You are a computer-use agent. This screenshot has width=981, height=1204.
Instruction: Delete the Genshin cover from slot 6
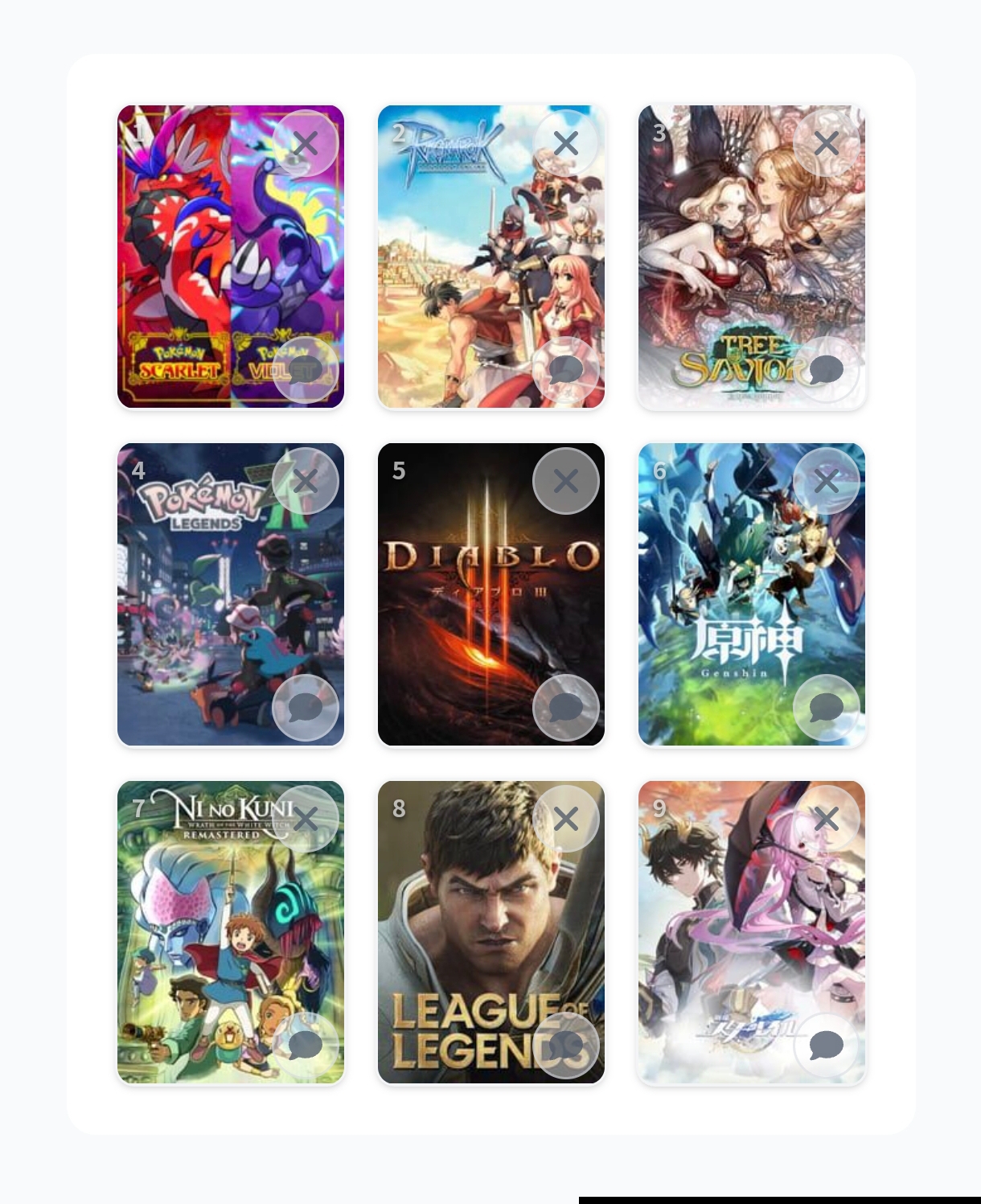(x=827, y=482)
